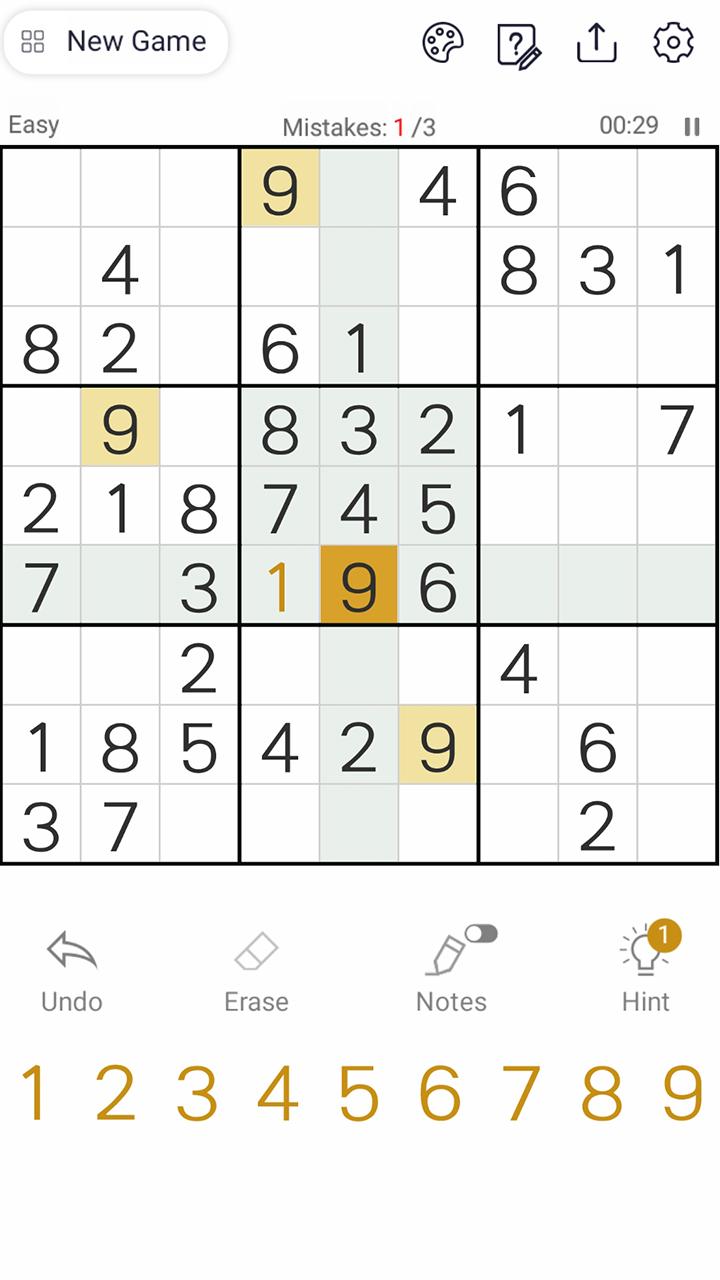Start a New Game

(x=116, y=42)
